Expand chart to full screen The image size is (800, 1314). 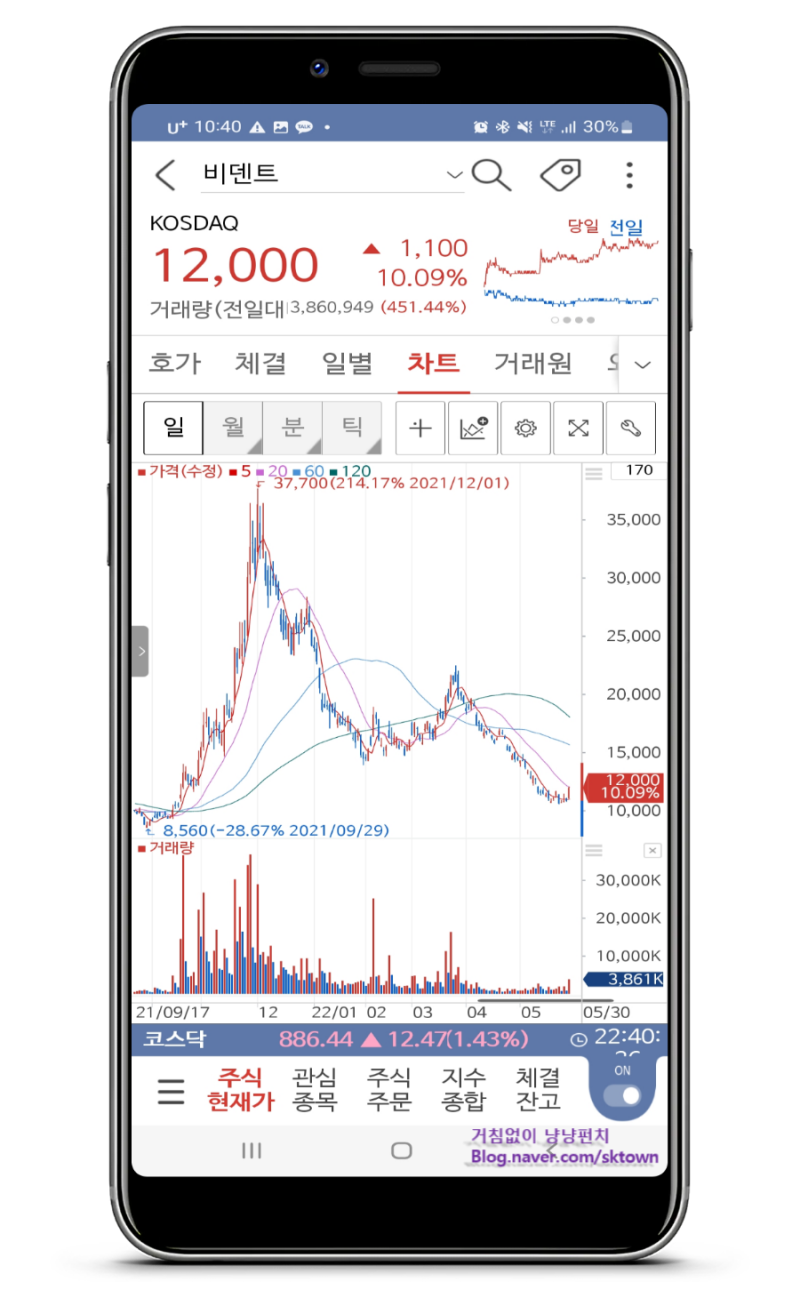[x=578, y=428]
